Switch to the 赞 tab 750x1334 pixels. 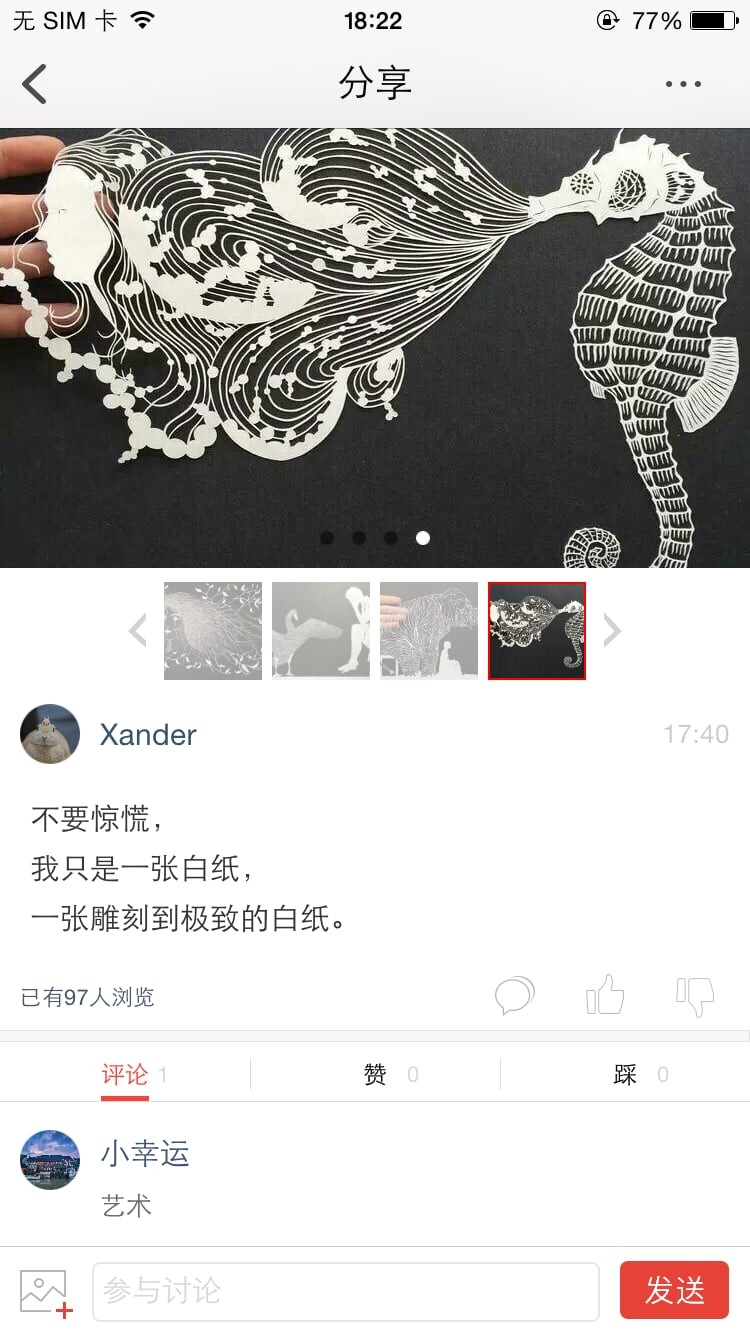[375, 1075]
